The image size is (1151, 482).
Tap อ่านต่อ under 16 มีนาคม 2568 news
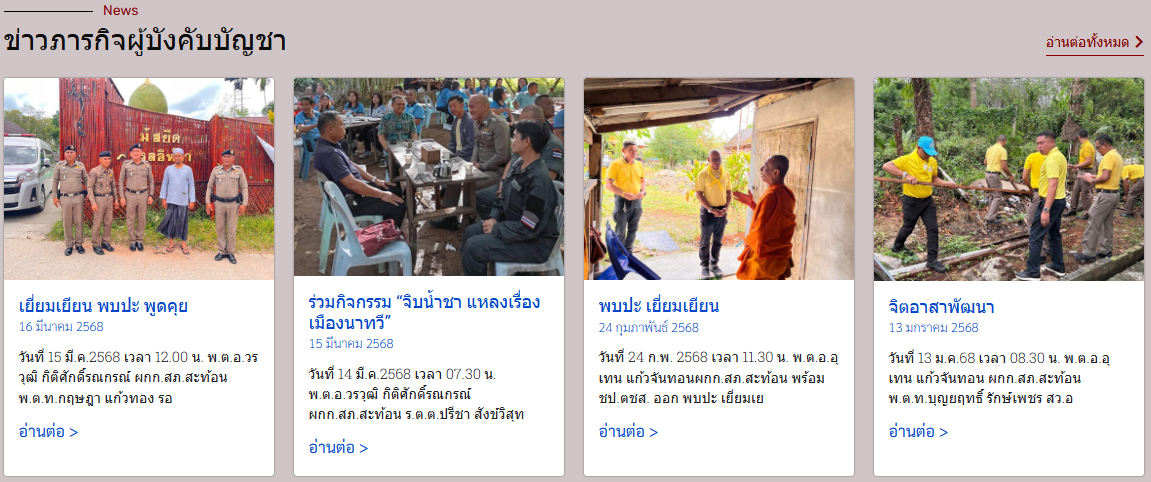point(48,431)
